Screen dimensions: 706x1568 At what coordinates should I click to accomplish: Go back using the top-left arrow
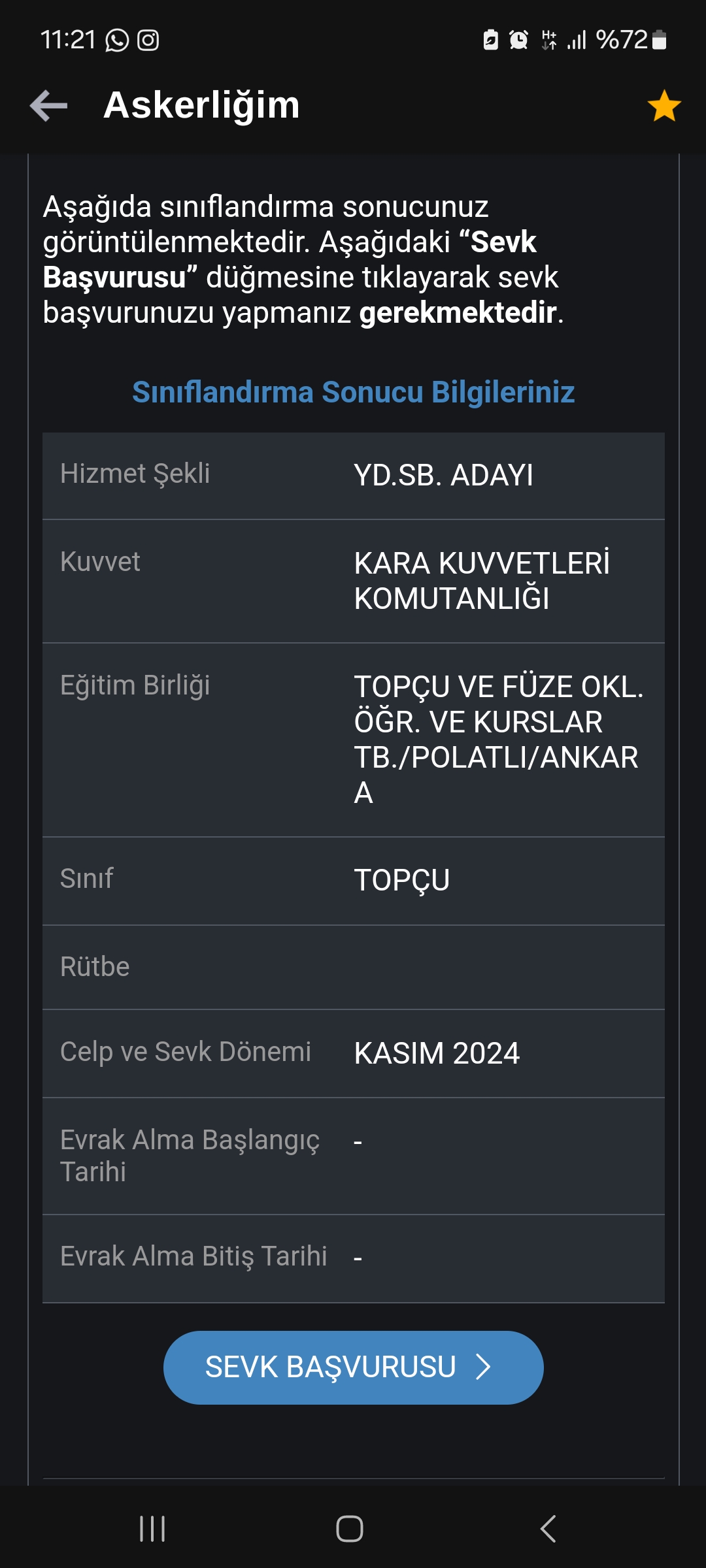[48, 106]
